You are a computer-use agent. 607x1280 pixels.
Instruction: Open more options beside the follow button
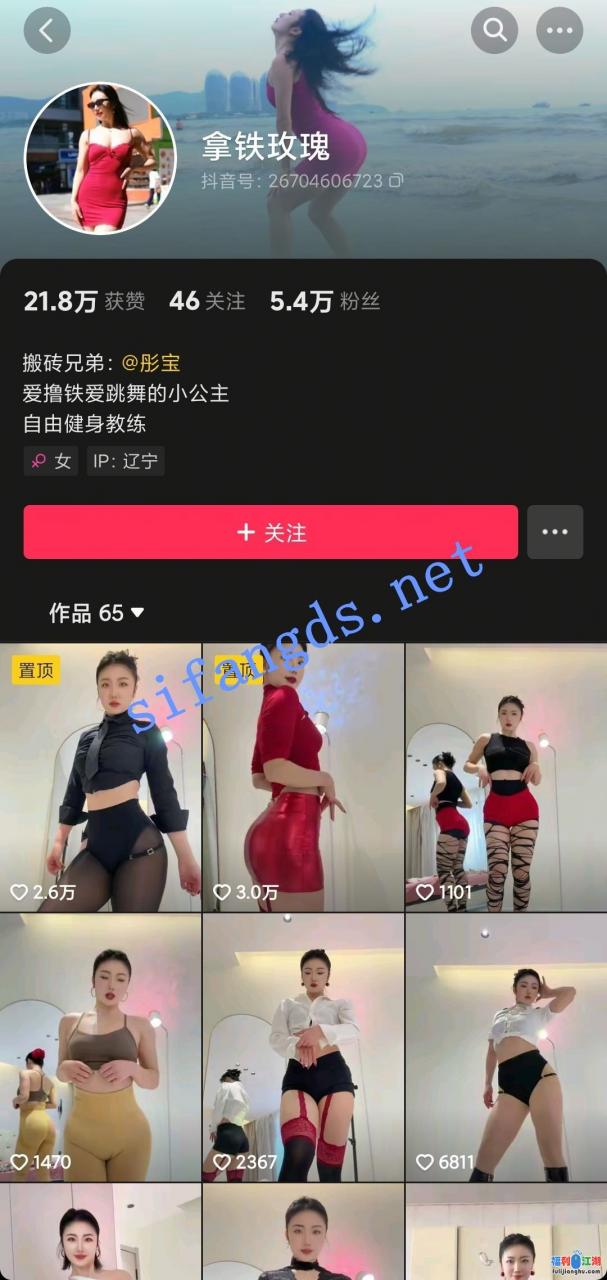tap(555, 532)
